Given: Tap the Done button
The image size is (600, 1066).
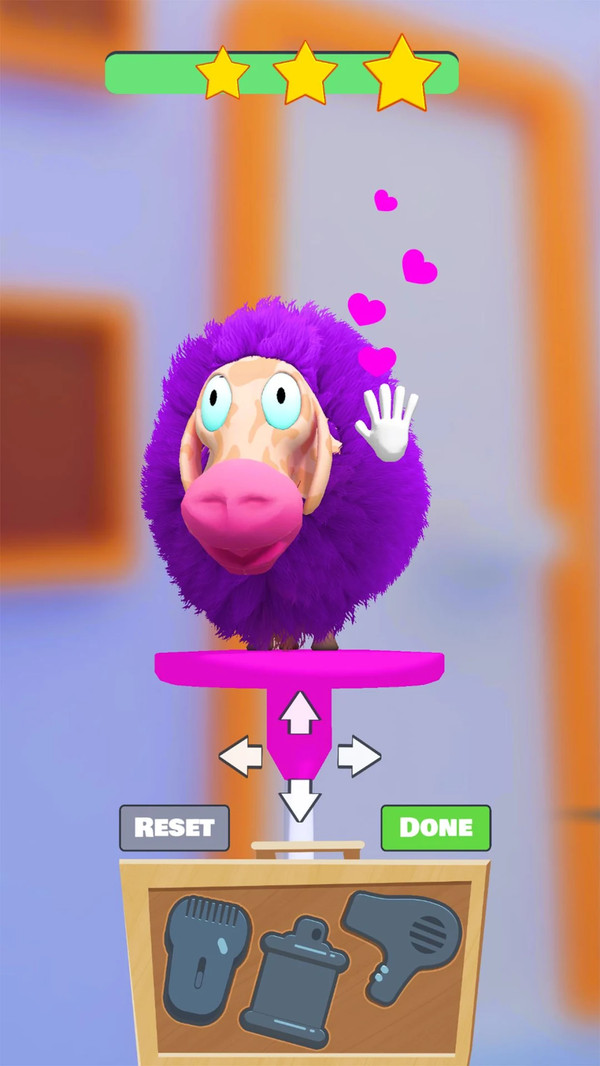Looking at the screenshot, I should click(x=435, y=828).
